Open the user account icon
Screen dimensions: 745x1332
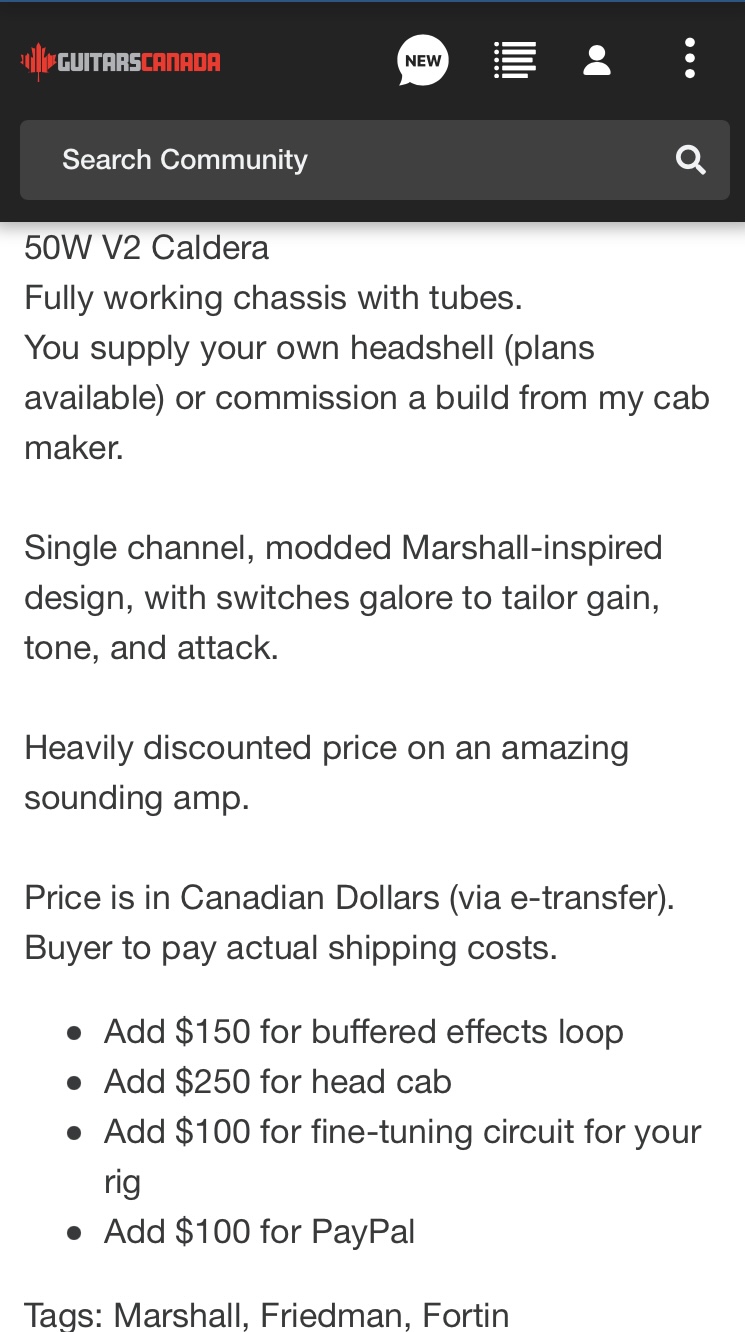597,60
